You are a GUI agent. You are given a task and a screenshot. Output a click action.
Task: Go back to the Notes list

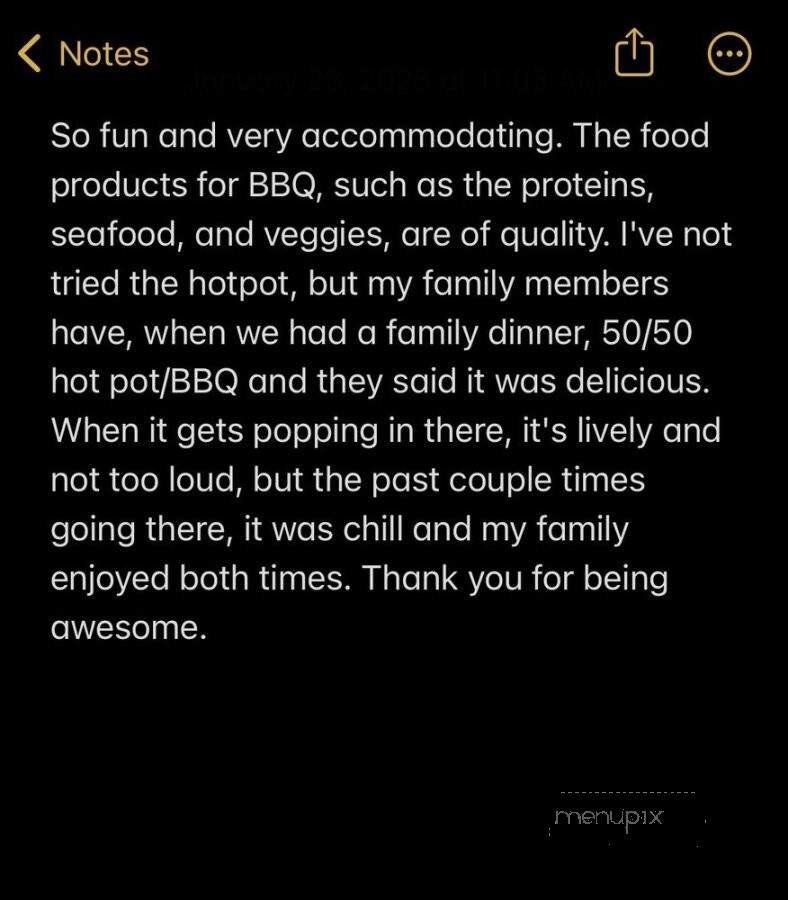84,54
